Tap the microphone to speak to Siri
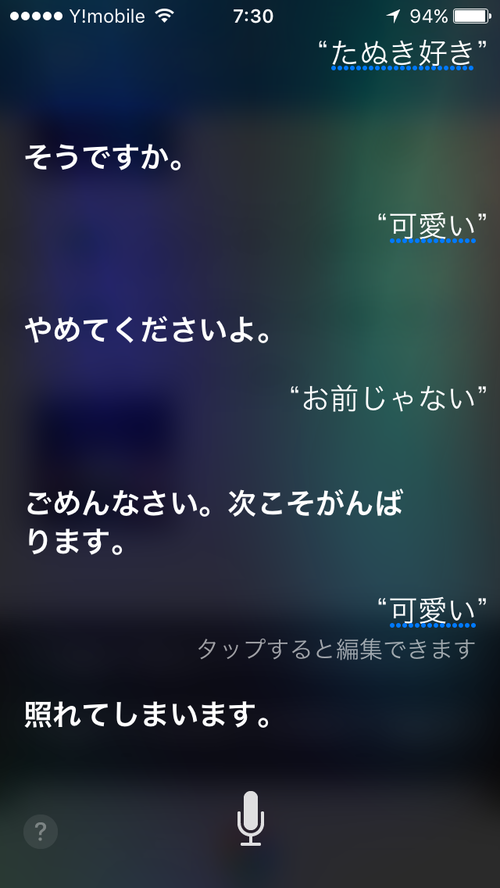Viewport: 500px width, 888px height. [x=250, y=819]
